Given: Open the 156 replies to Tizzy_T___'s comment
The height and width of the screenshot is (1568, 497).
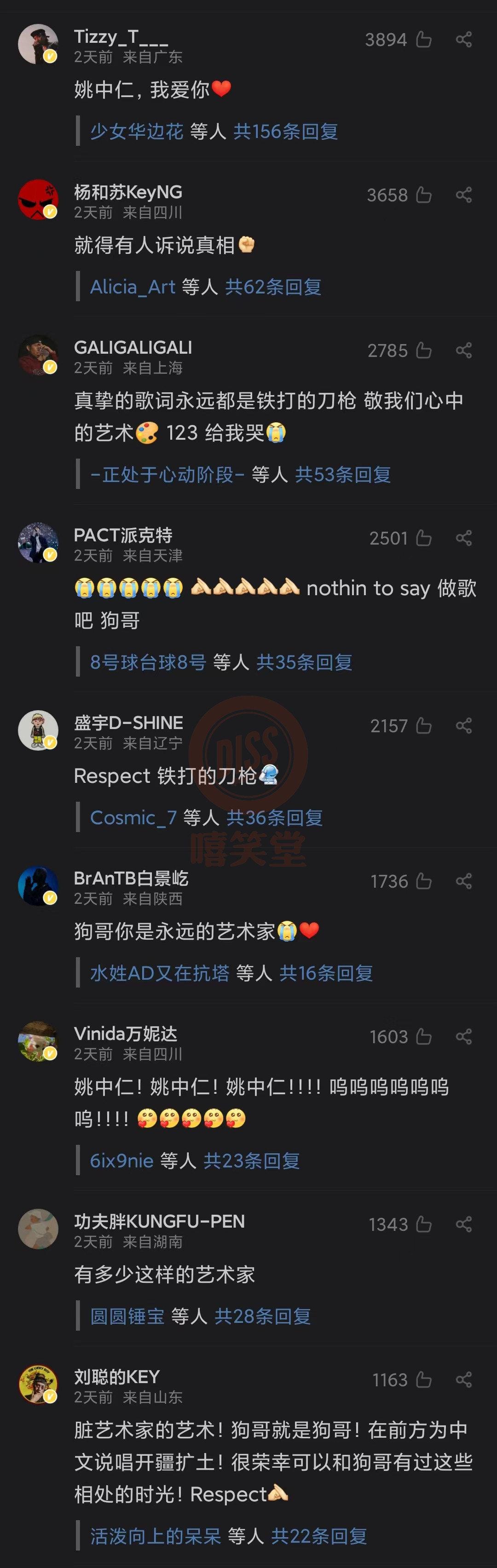Looking at the screenshot, I should click(x=286, y=132).
